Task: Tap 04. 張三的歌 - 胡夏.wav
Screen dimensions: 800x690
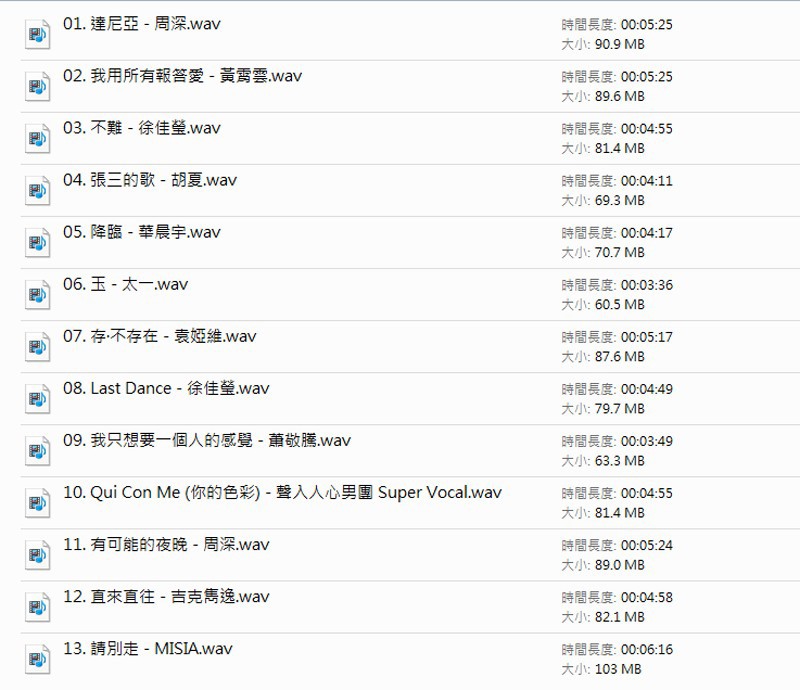Action: (x=150, y=180)
